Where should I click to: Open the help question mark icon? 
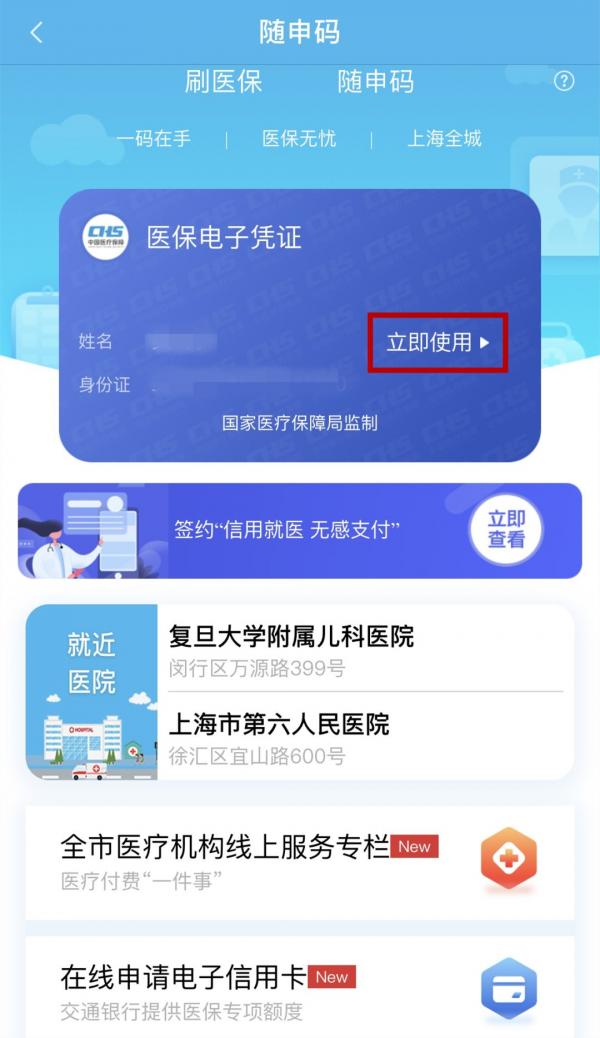coord(564,82)
